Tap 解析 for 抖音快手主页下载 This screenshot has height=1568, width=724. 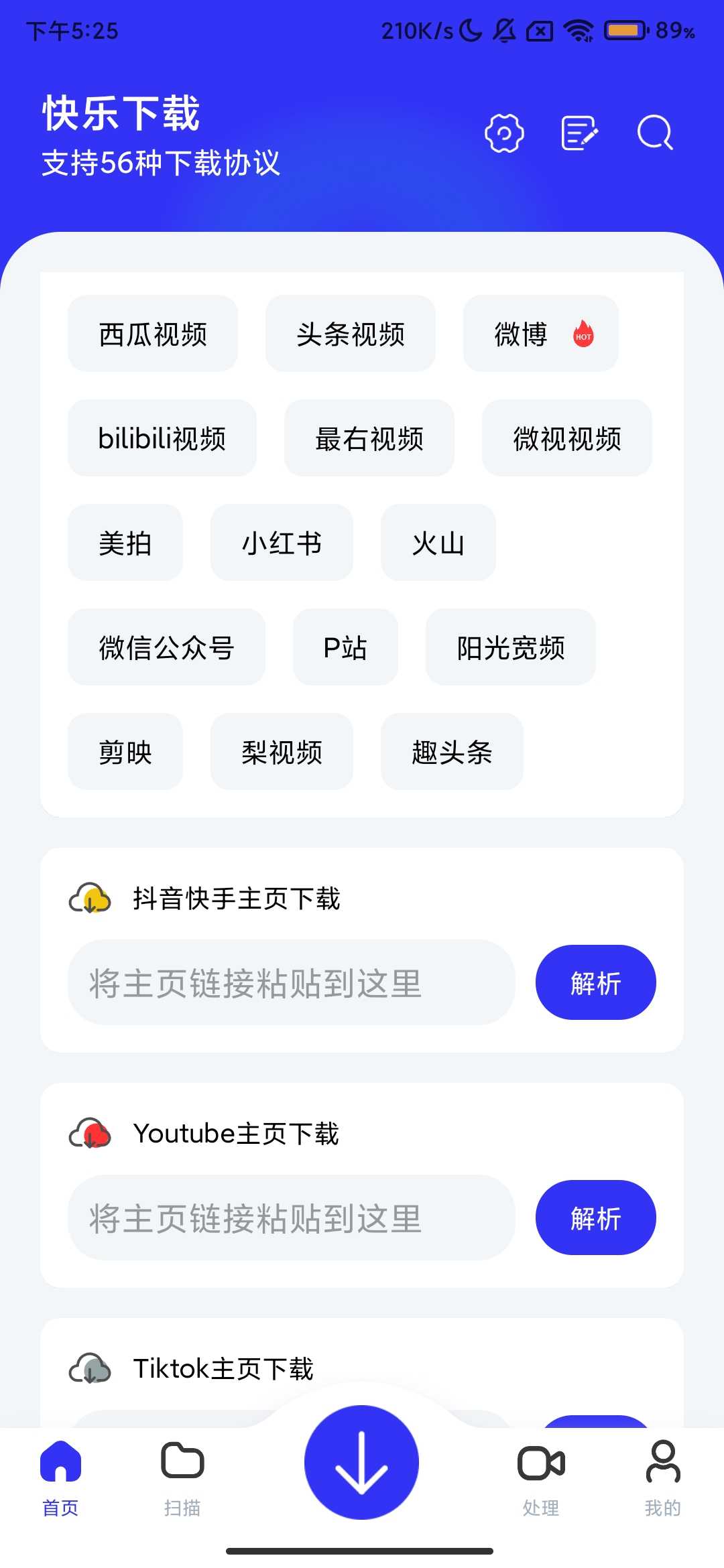click(x=595, y=982)
